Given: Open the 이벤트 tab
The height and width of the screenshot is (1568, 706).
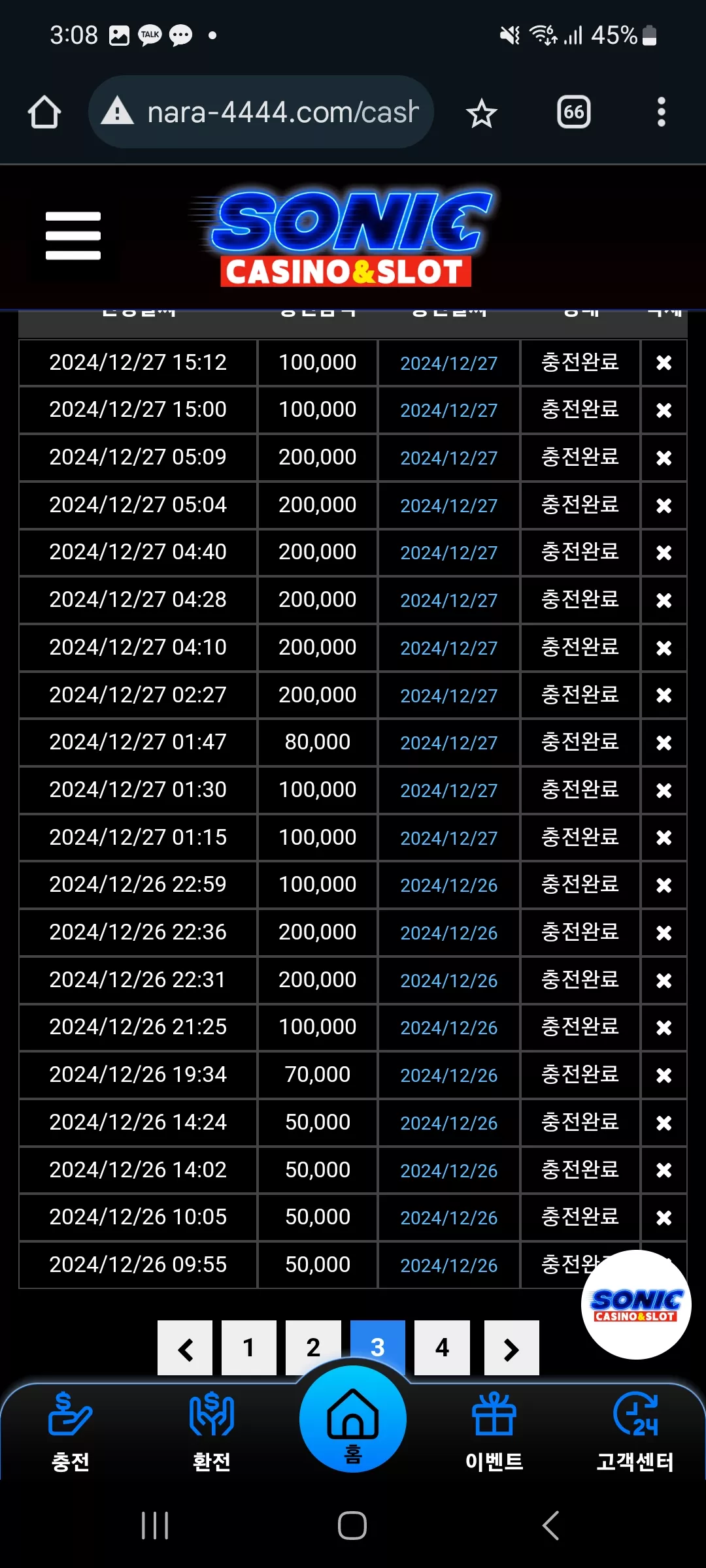Looking at the screenshot, I should (494, 1432).
